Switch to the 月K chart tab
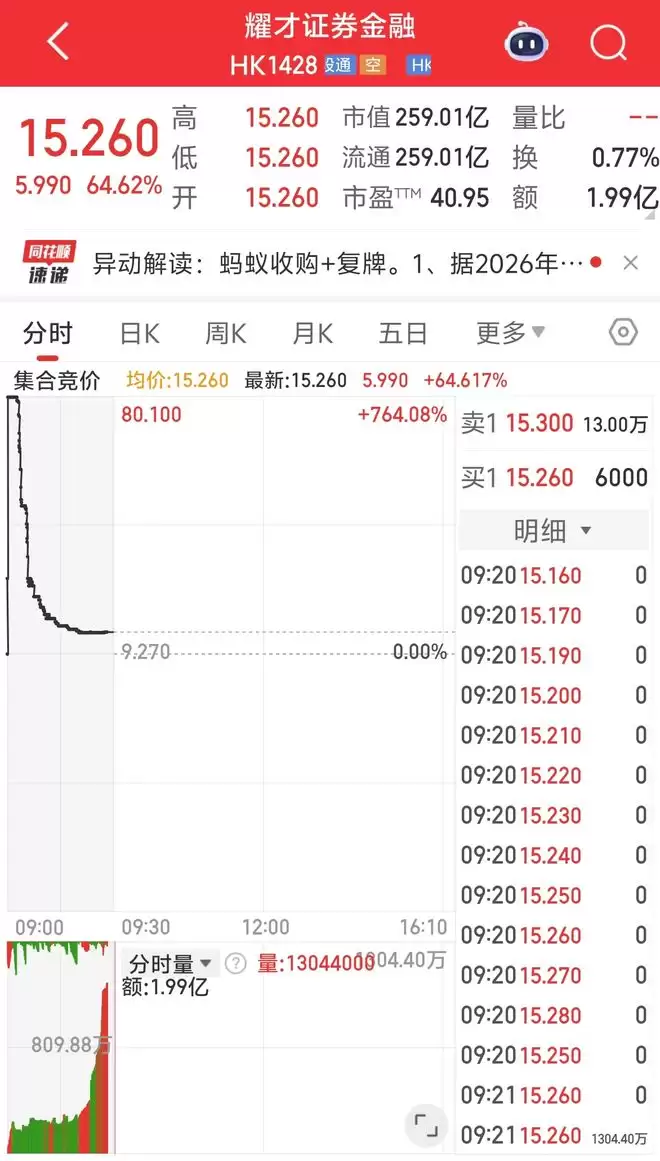The width and height of the screenshot is (660, 1161). (x=312, y=333)
